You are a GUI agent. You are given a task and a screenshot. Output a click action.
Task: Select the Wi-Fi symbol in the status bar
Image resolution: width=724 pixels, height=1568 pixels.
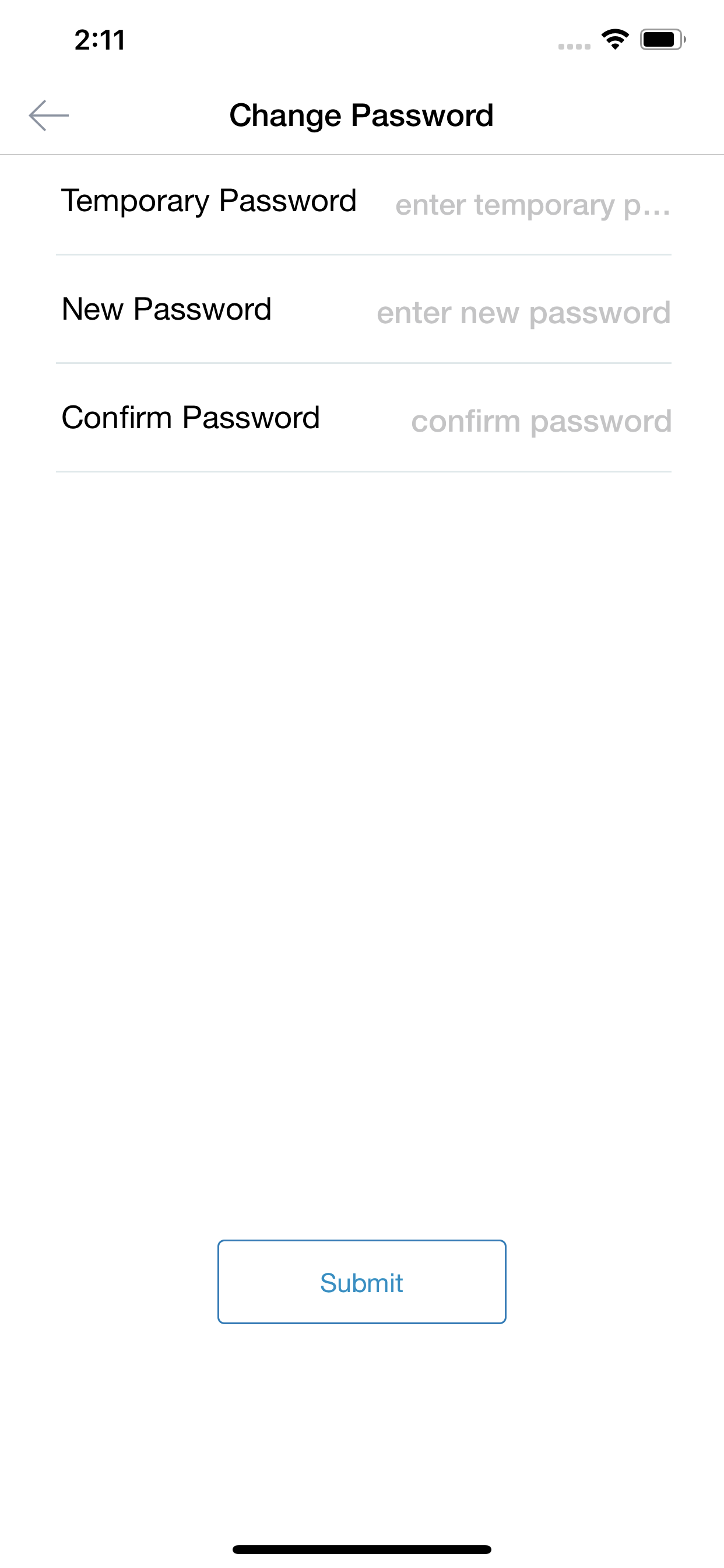615,39
